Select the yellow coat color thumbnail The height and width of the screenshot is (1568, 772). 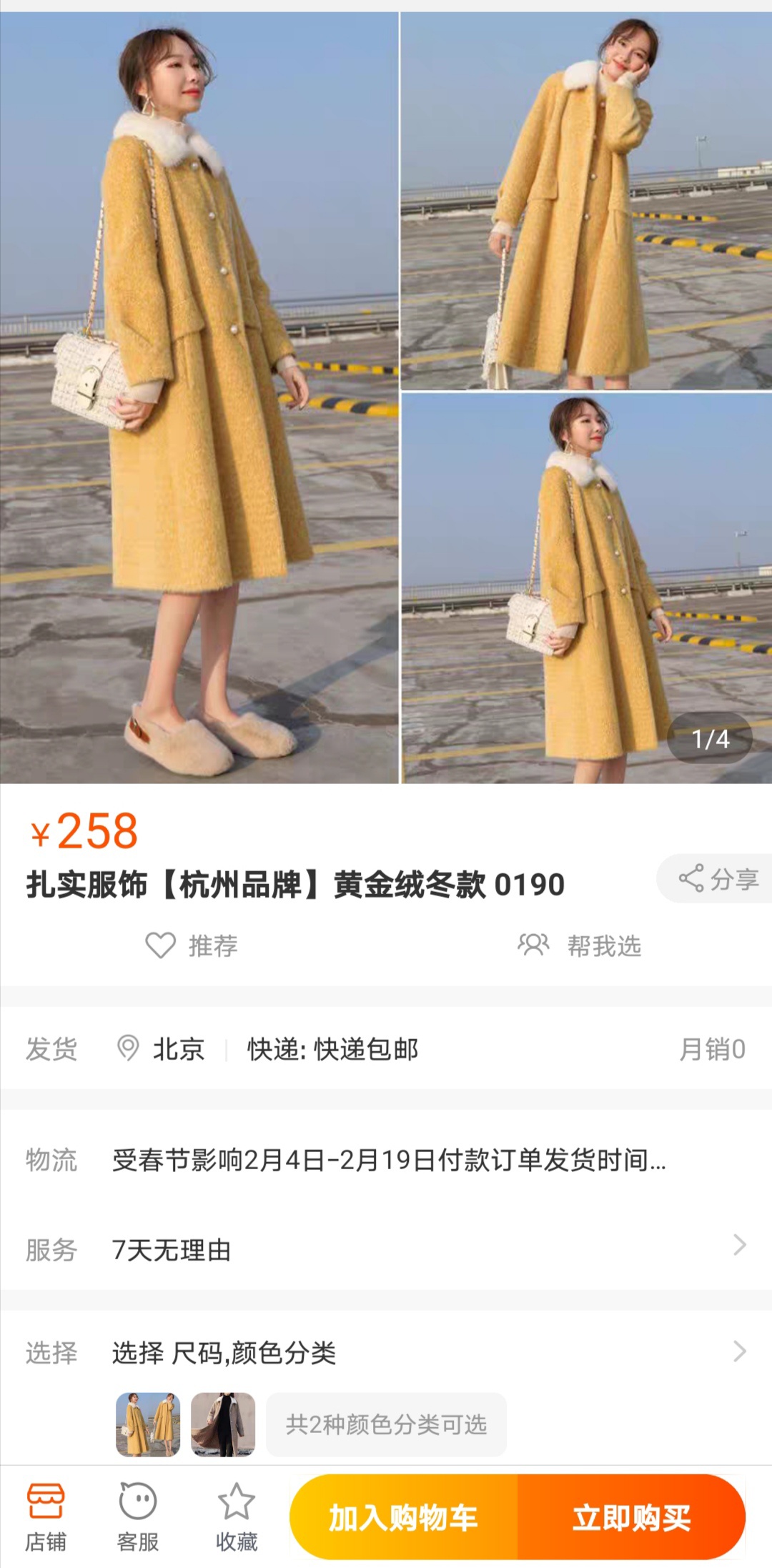tap(148, 1424)
